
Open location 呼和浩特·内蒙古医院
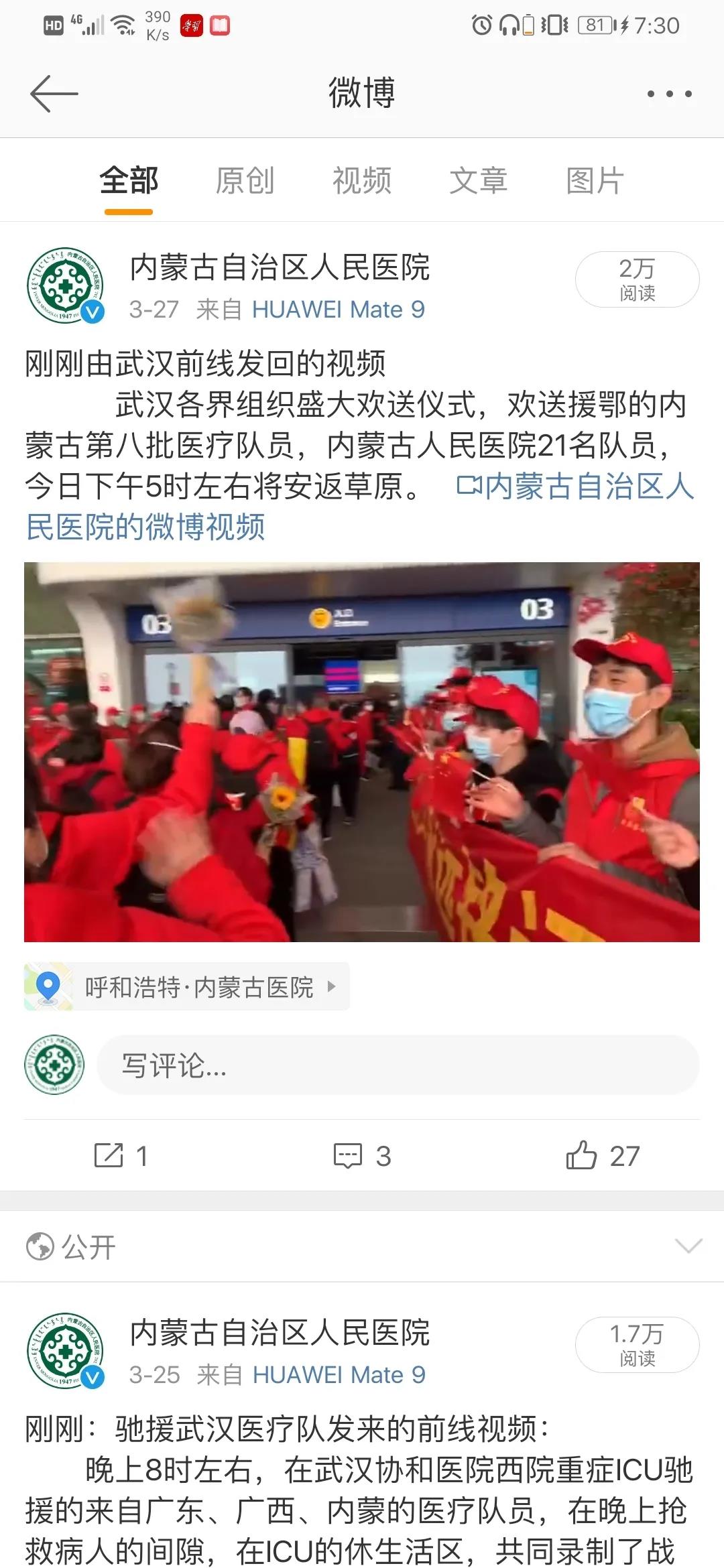tap(198, 987)
